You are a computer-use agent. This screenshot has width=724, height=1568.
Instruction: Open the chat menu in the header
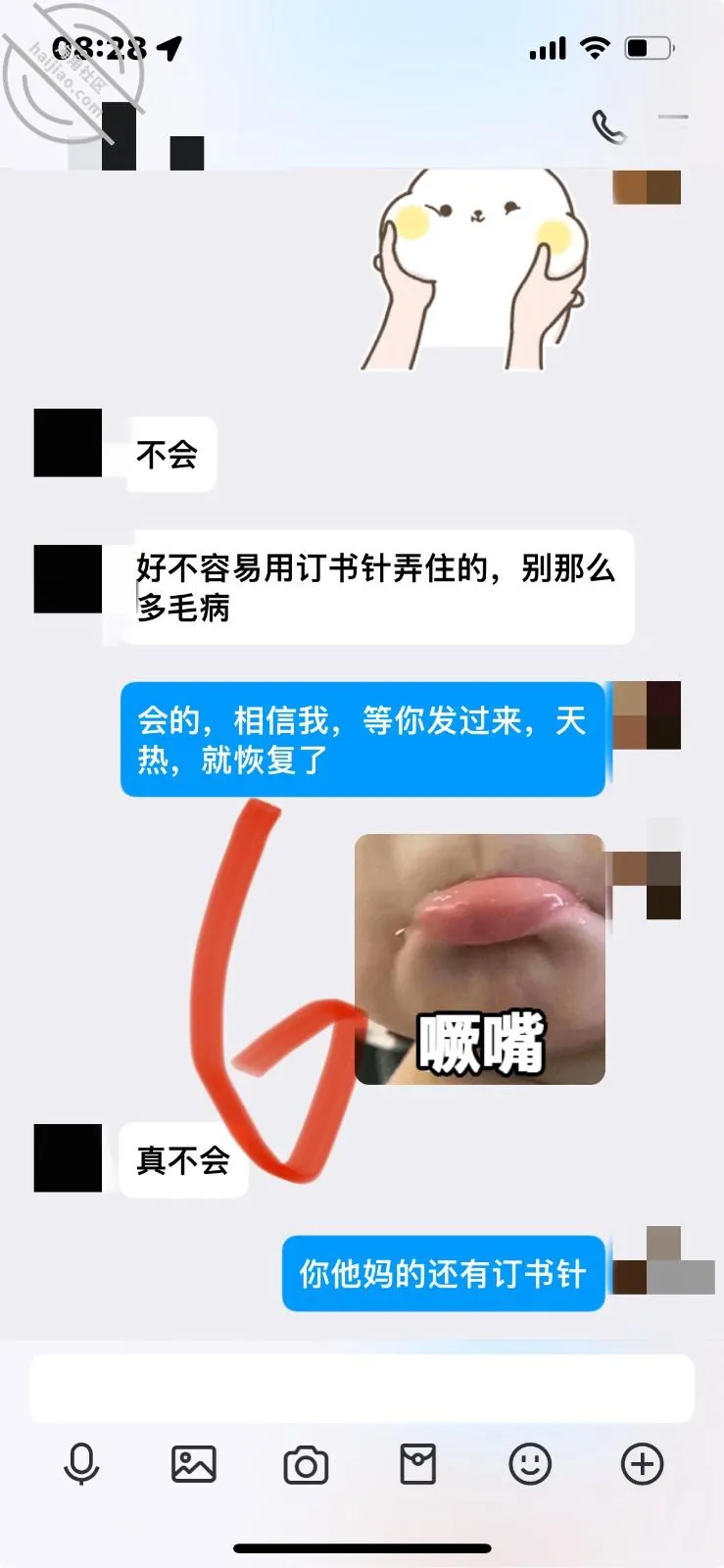point(673,118)
